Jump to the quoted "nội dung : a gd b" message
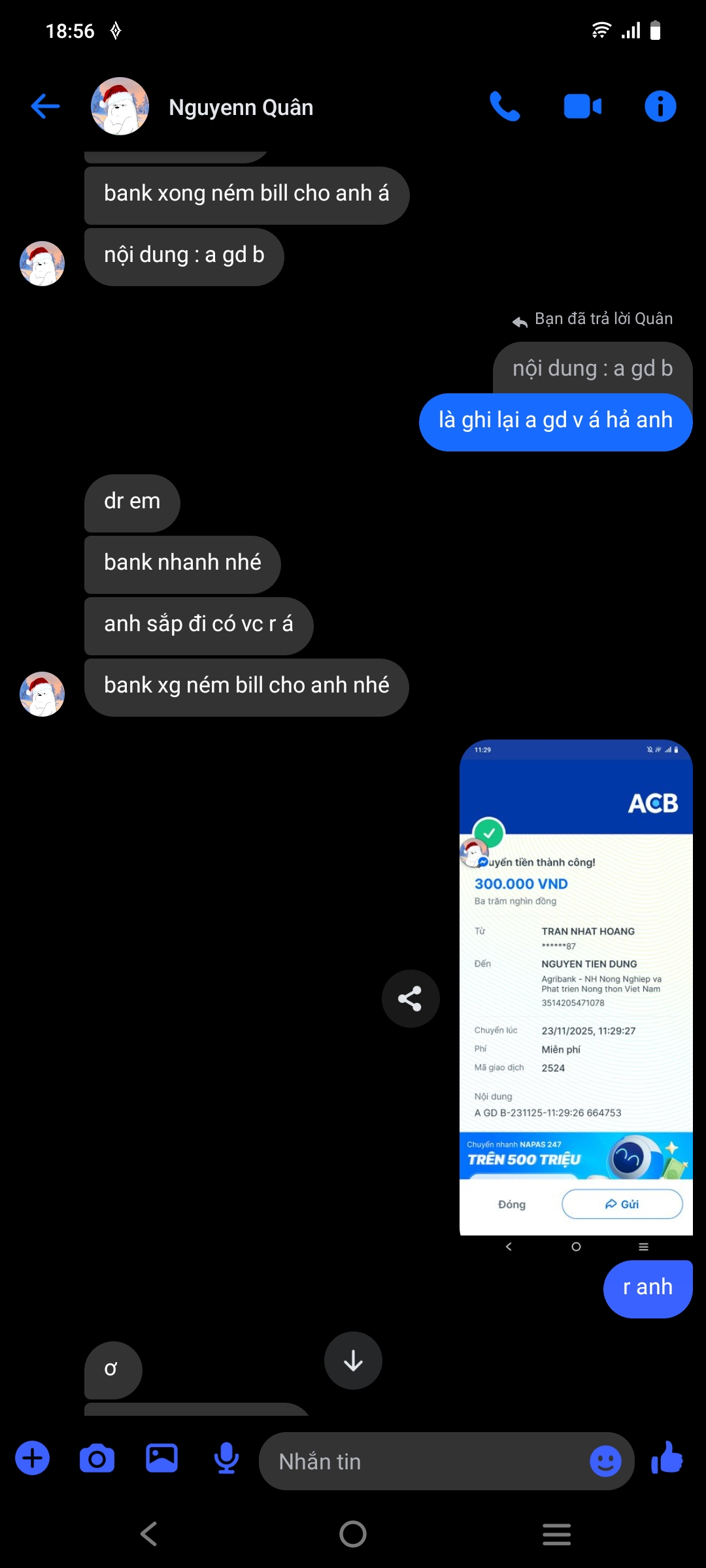 [x=592, y=368]
